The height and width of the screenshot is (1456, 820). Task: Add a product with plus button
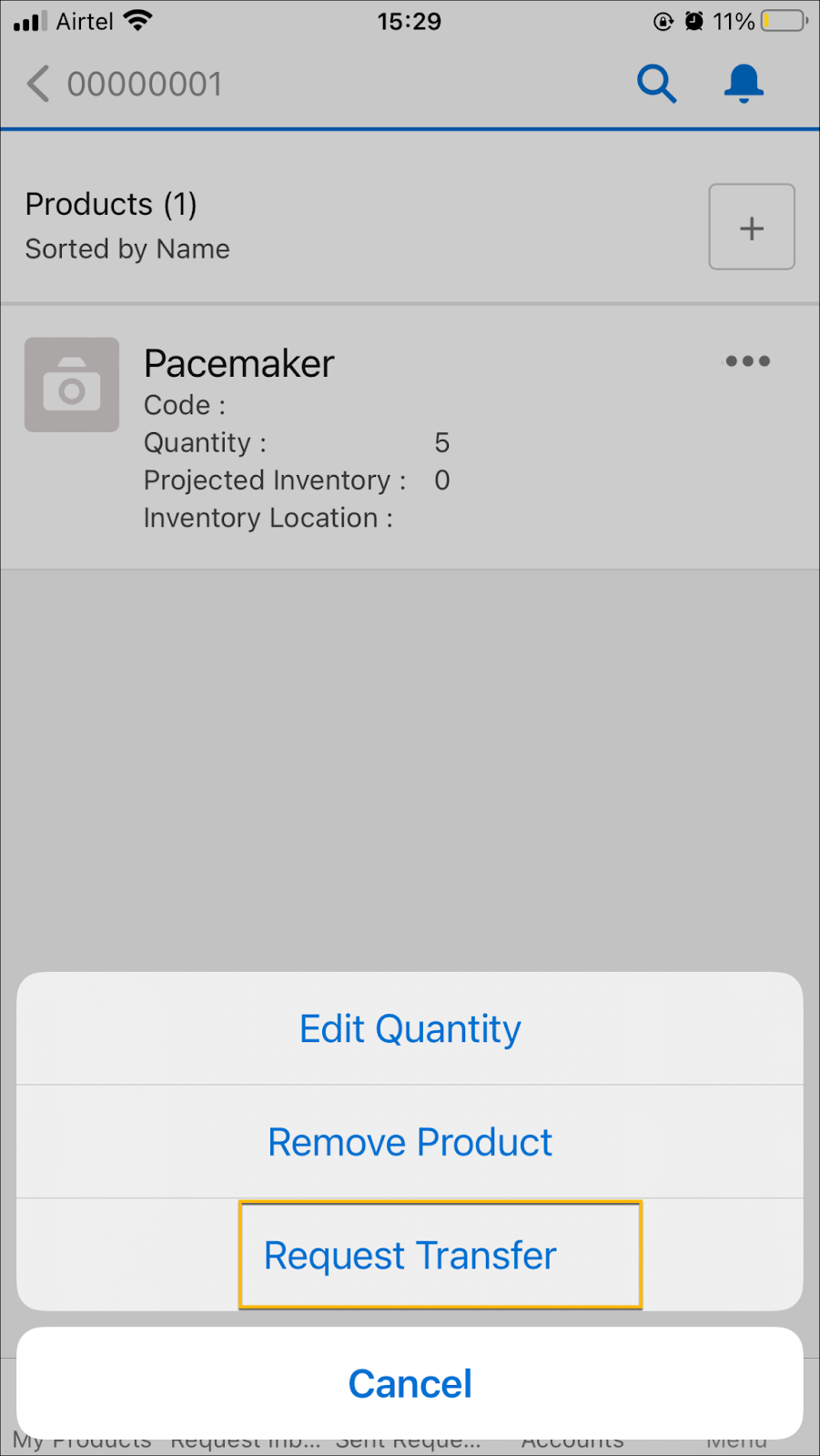(x=752, y=227)
